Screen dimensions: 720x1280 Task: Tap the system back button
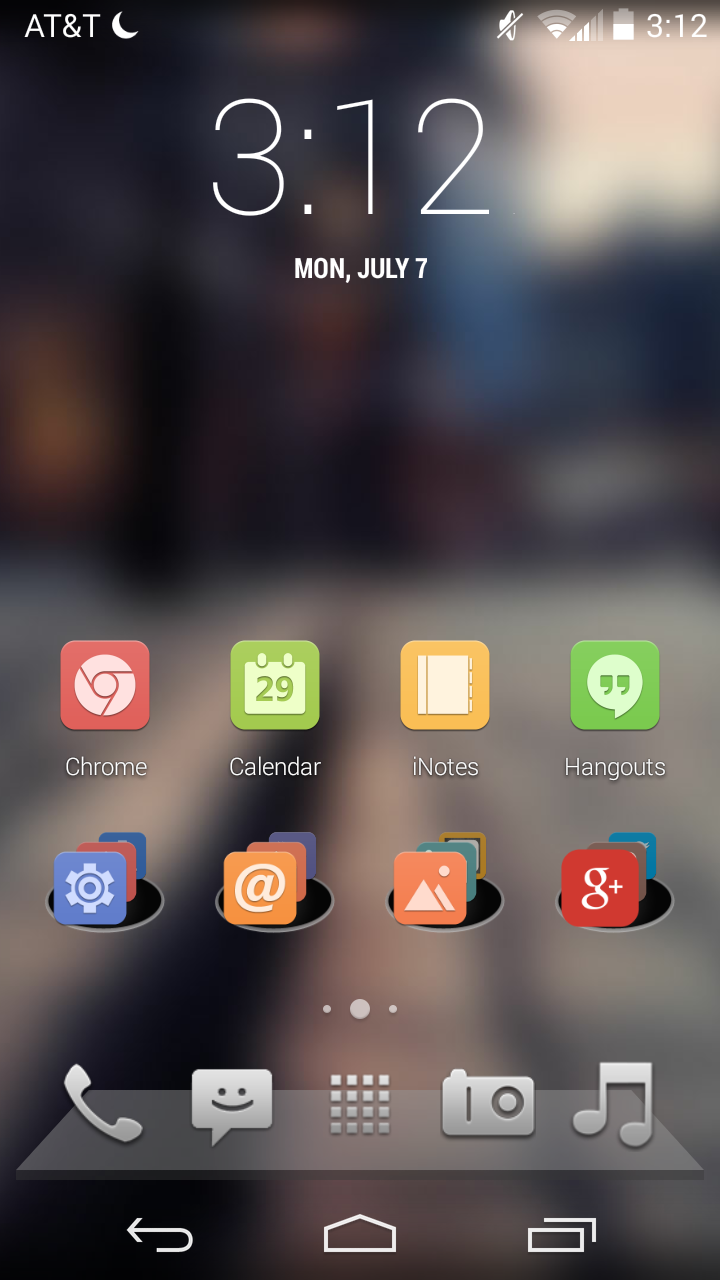[x=160, y=1235]
